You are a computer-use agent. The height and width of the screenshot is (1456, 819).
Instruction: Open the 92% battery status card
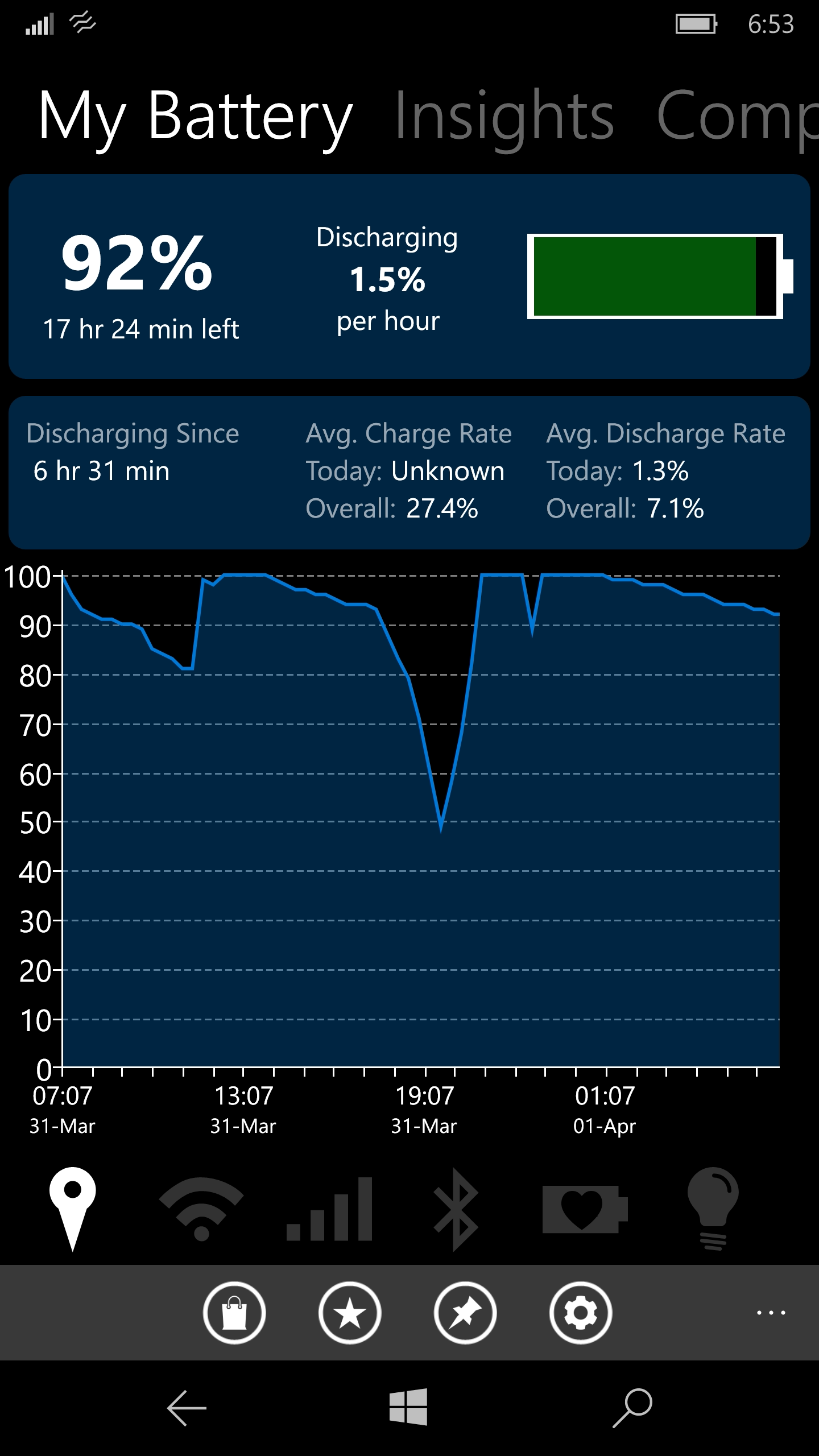[409, 276]
